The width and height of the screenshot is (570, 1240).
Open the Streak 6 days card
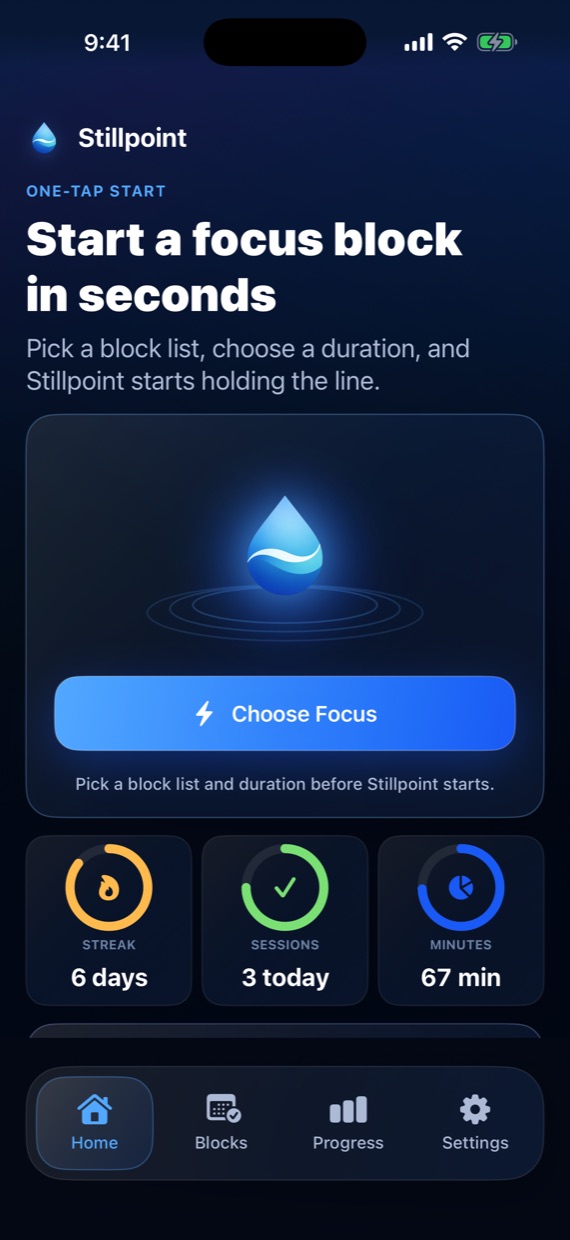tap(109, 920)
